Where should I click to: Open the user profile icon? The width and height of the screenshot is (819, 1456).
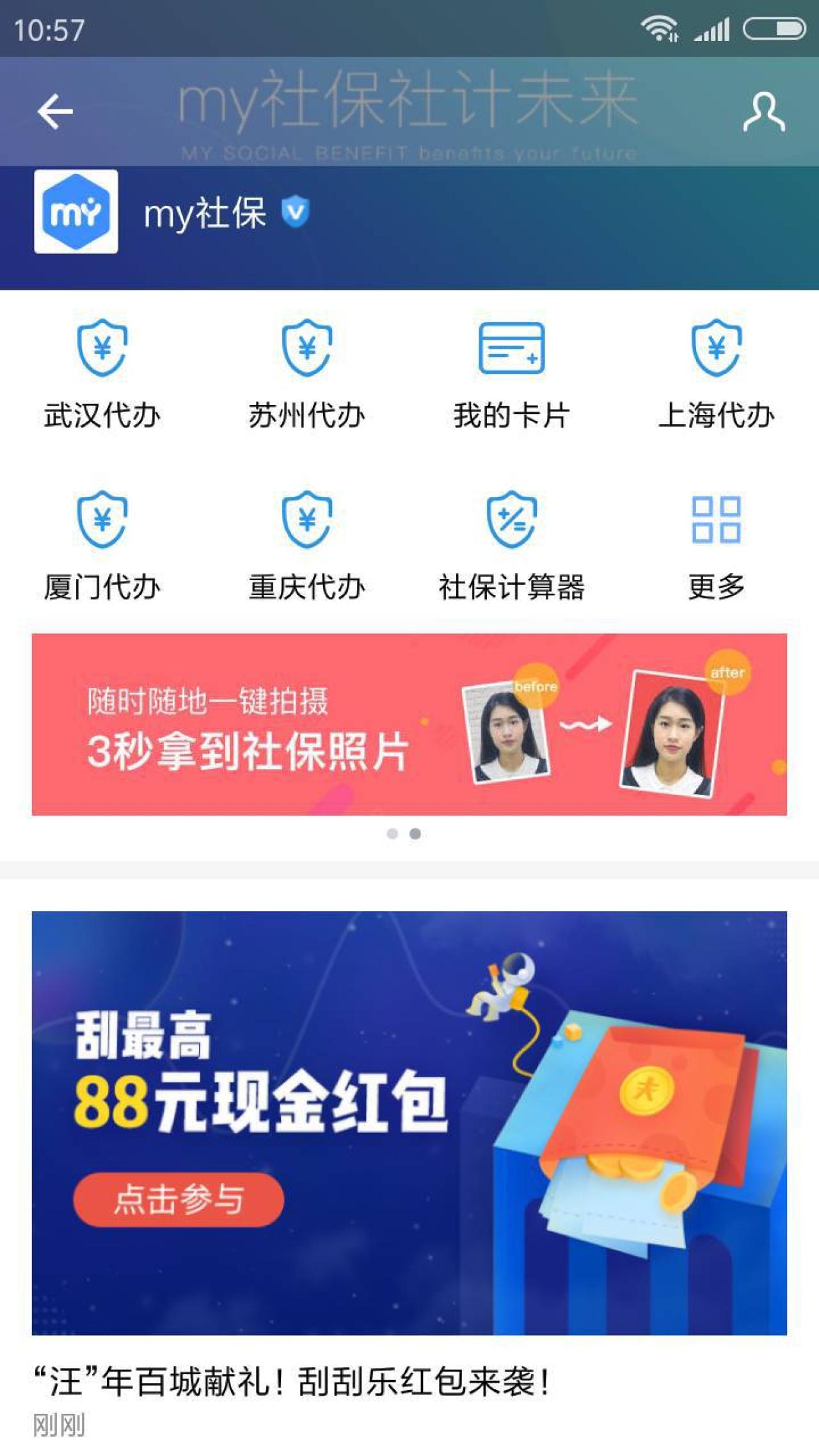tap(764, 112)
